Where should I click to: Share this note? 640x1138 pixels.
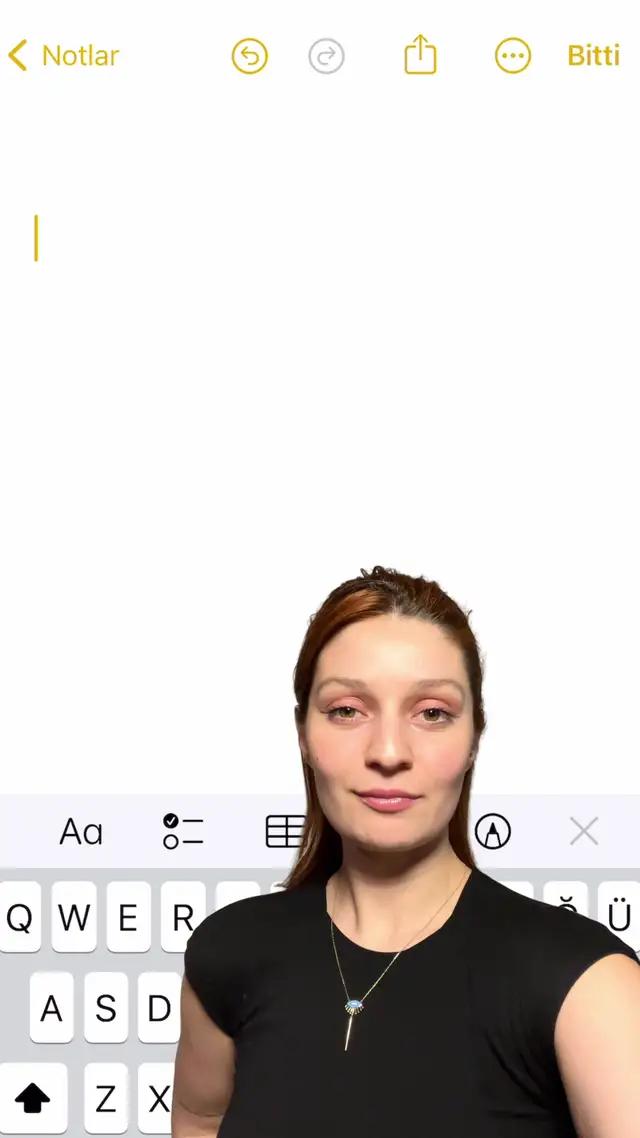[421, 55]
